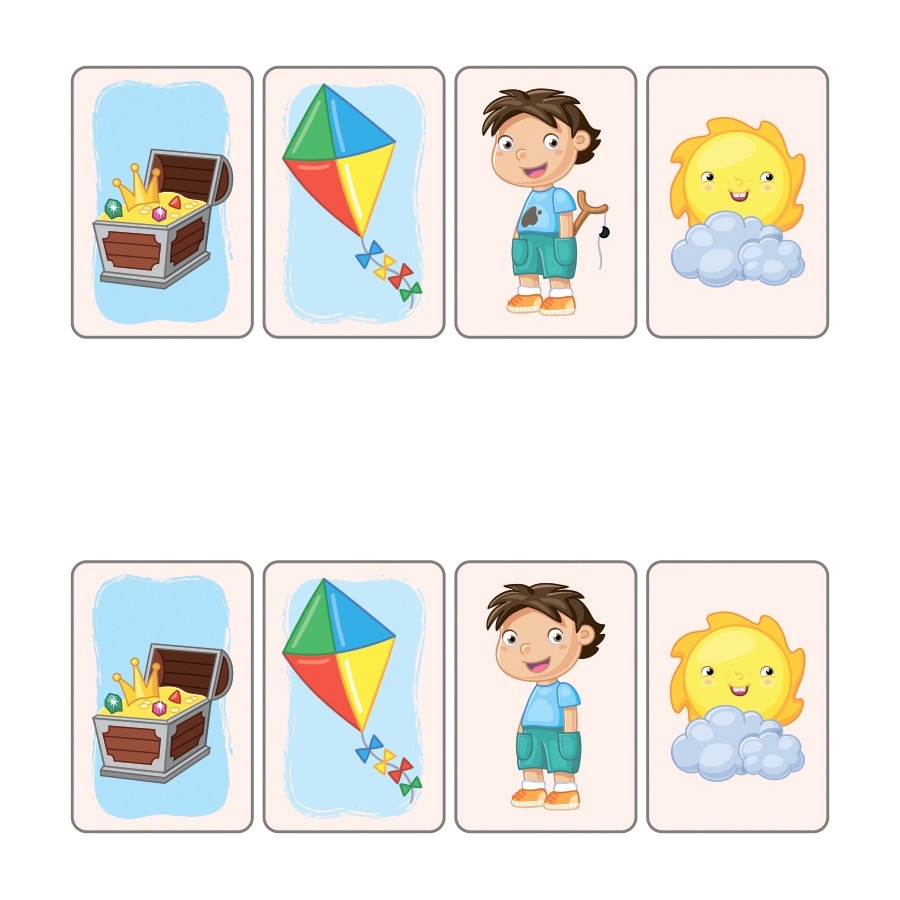
Task: Choose the kite card in the upper row
Action: coord(354,202)
